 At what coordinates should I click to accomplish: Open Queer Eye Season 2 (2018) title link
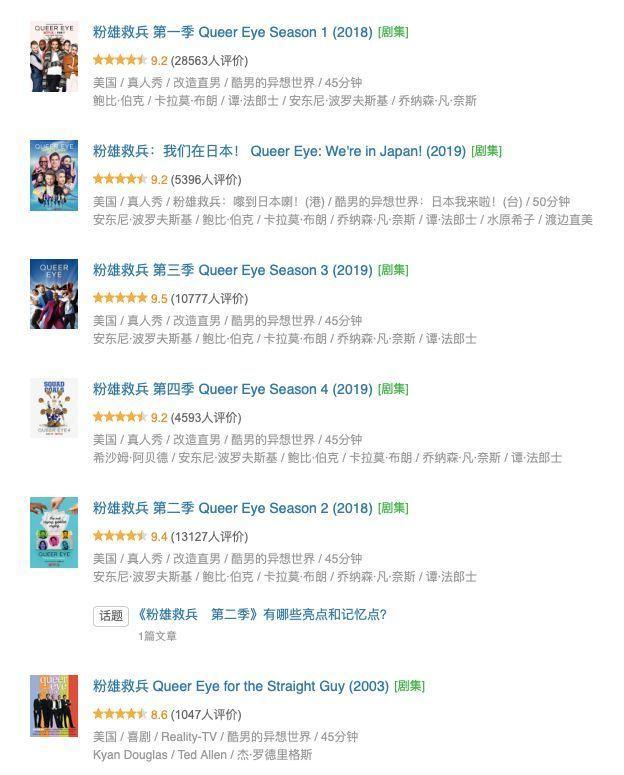[232, 508]
